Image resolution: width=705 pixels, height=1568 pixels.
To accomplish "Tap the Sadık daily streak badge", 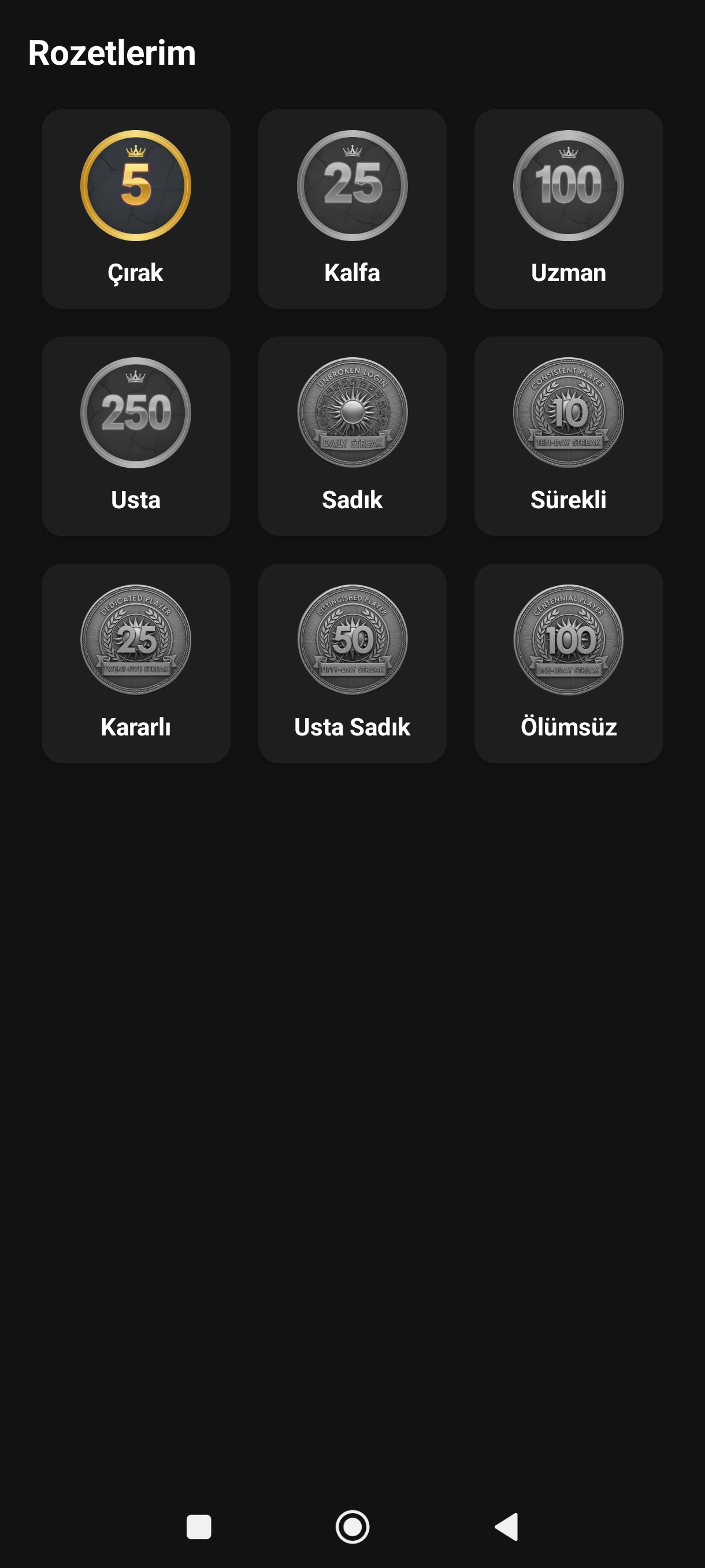I will pyautogui.click(x=352, y=436).
